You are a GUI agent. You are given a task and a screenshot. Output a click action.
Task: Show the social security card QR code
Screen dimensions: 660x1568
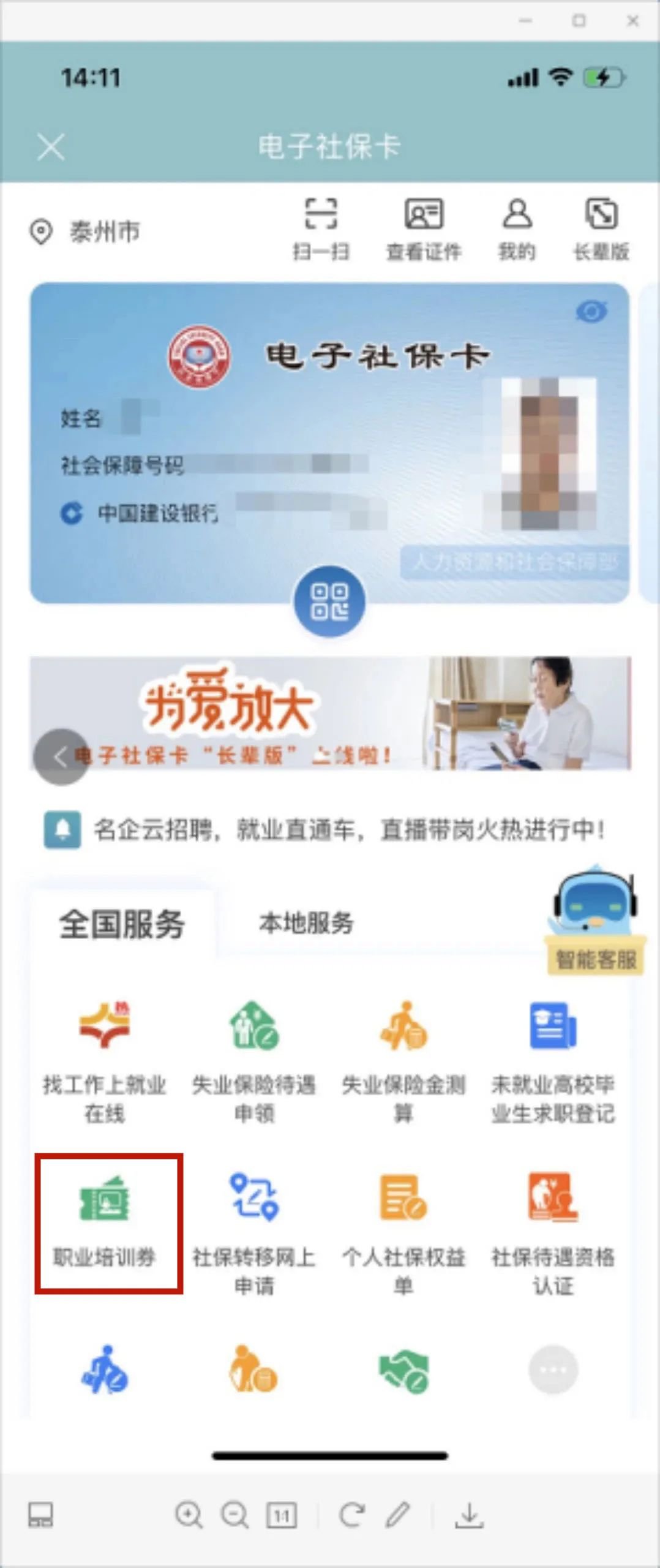pyautogui.click(x=329, y=601)
